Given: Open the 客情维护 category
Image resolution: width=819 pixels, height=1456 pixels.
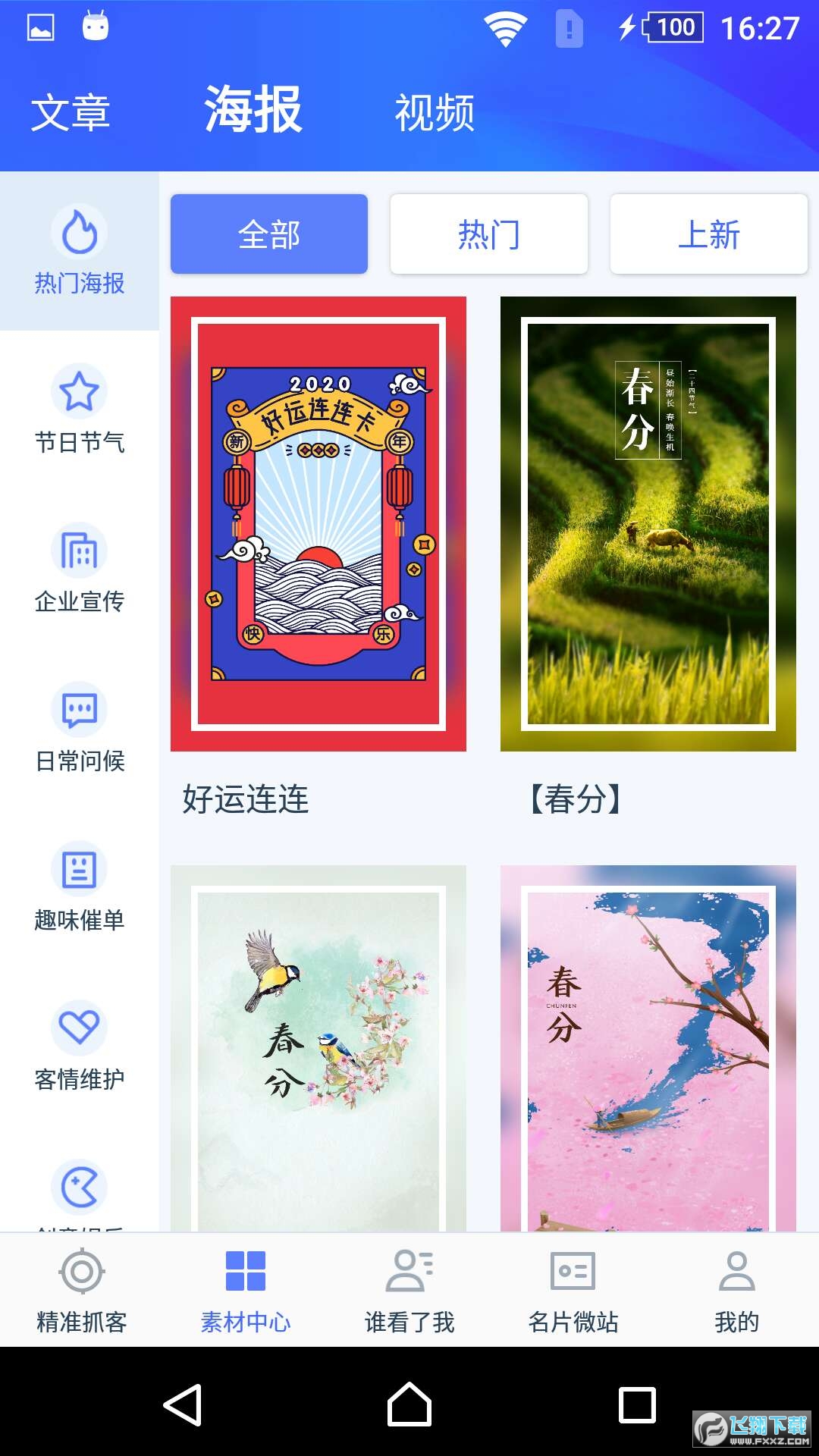Looking at the screenshot, I should [x=80, y=1046].
